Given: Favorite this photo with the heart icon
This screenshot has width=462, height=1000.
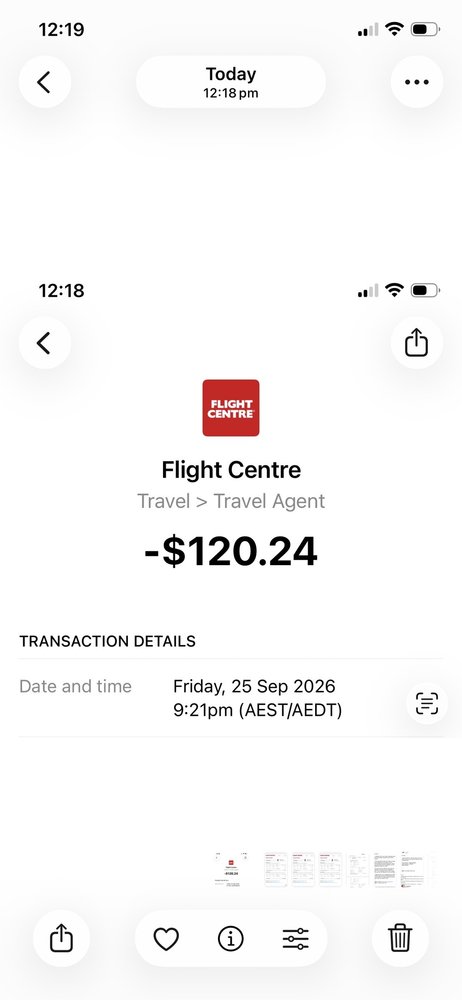Looking at the screenshot, I should coord(167,939).
